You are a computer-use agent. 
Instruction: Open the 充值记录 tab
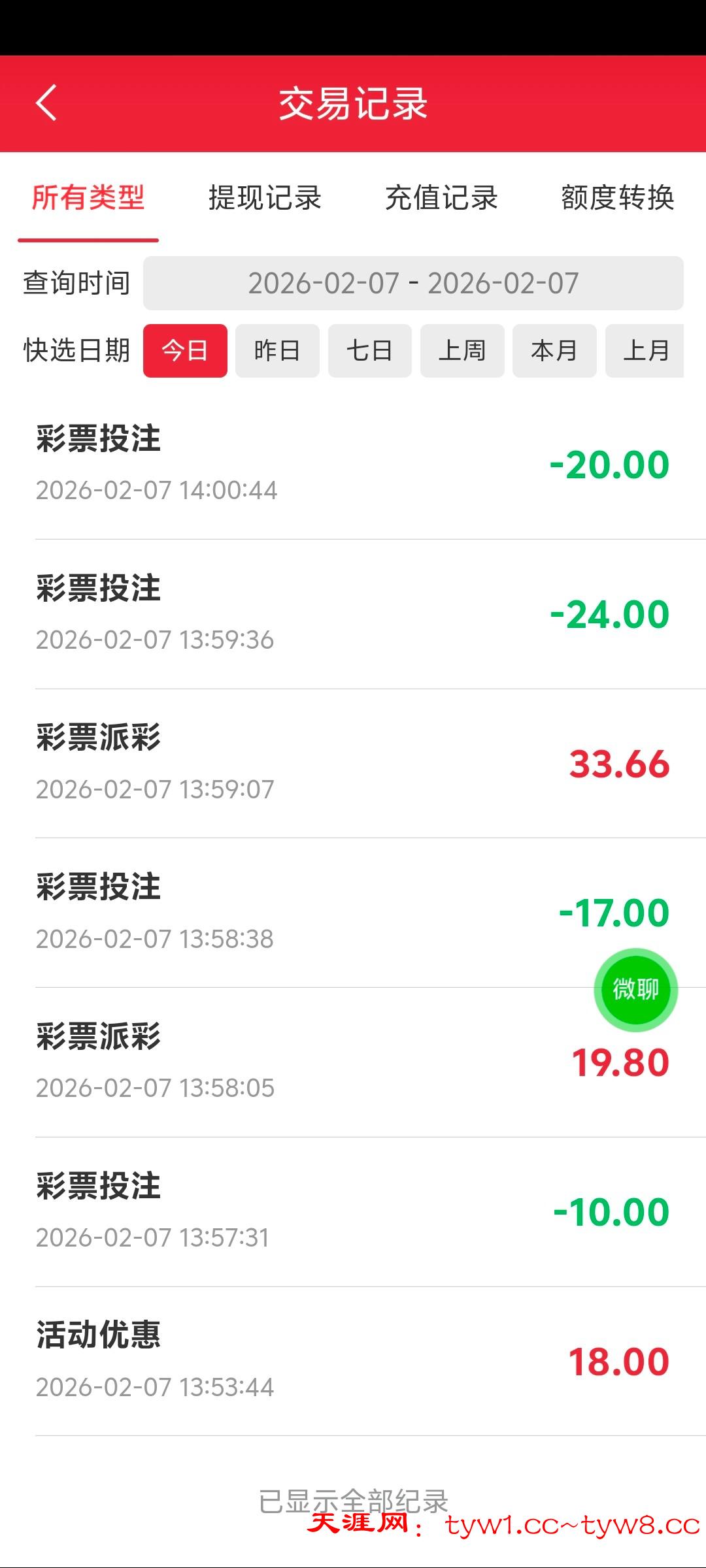click(x=441, y=198)
